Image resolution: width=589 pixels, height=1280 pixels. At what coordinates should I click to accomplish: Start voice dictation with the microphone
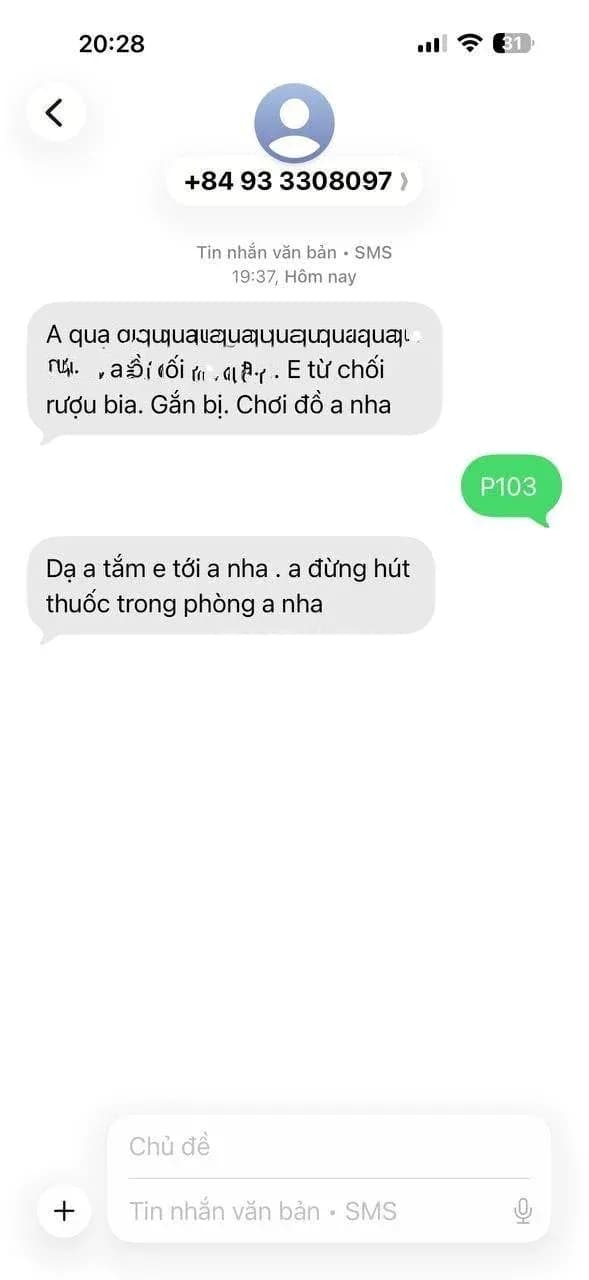(522, 1211)
